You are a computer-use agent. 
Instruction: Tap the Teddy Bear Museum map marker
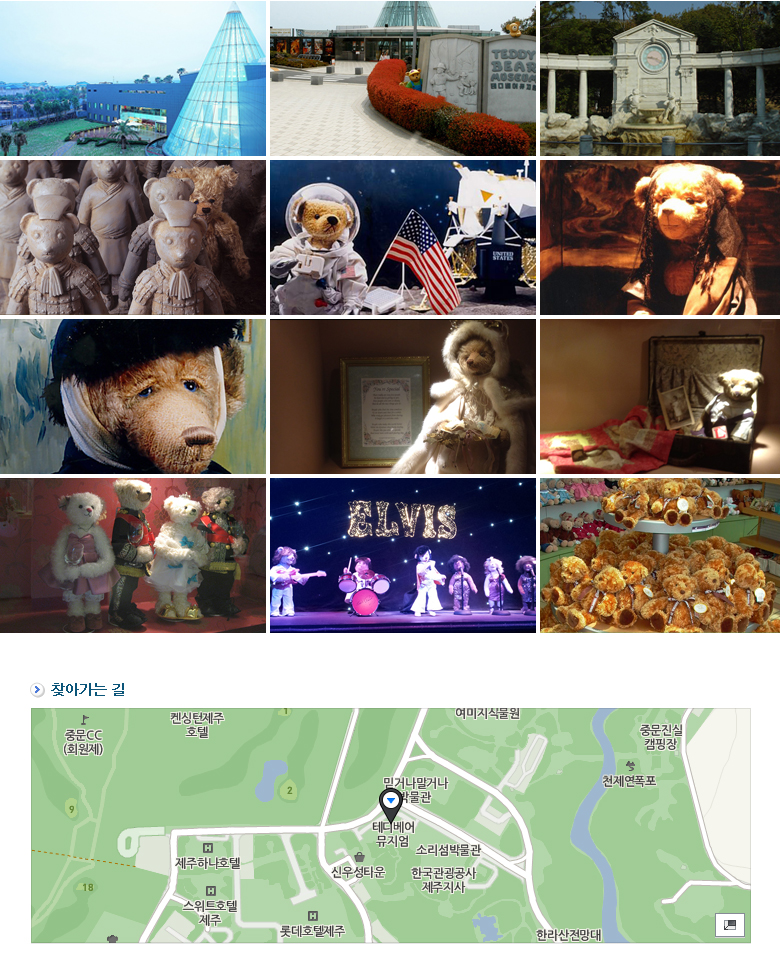pyautogui.click(x=390, y=802)
